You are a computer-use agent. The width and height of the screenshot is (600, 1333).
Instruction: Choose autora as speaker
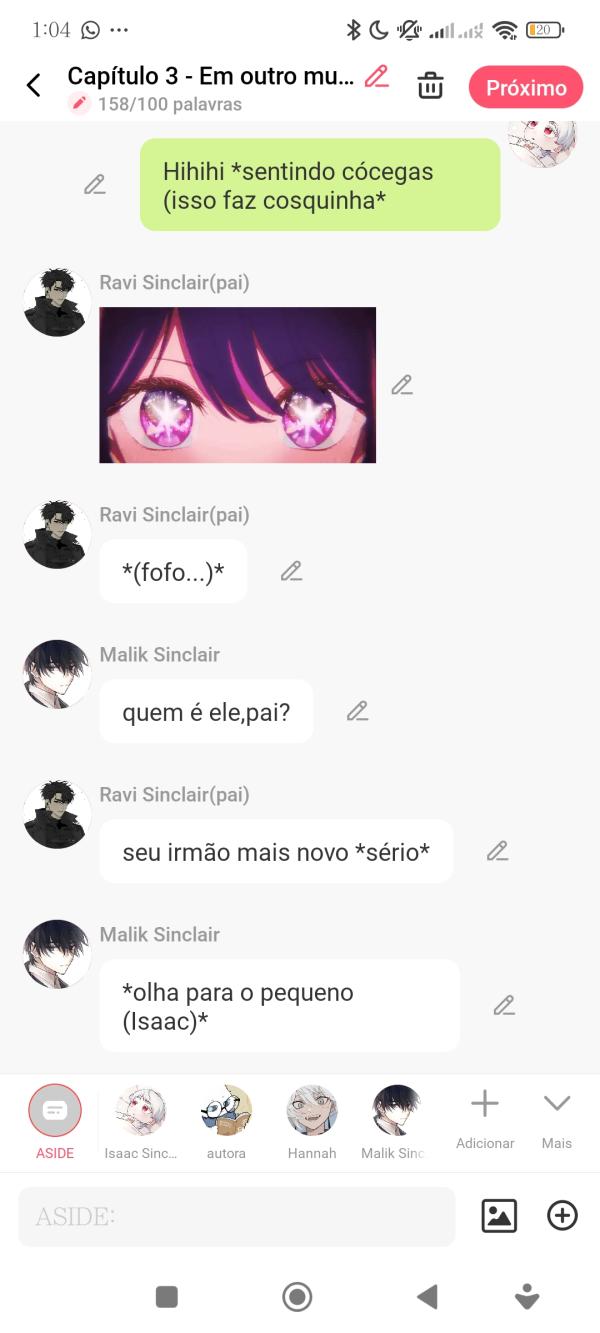(226, 1122)
